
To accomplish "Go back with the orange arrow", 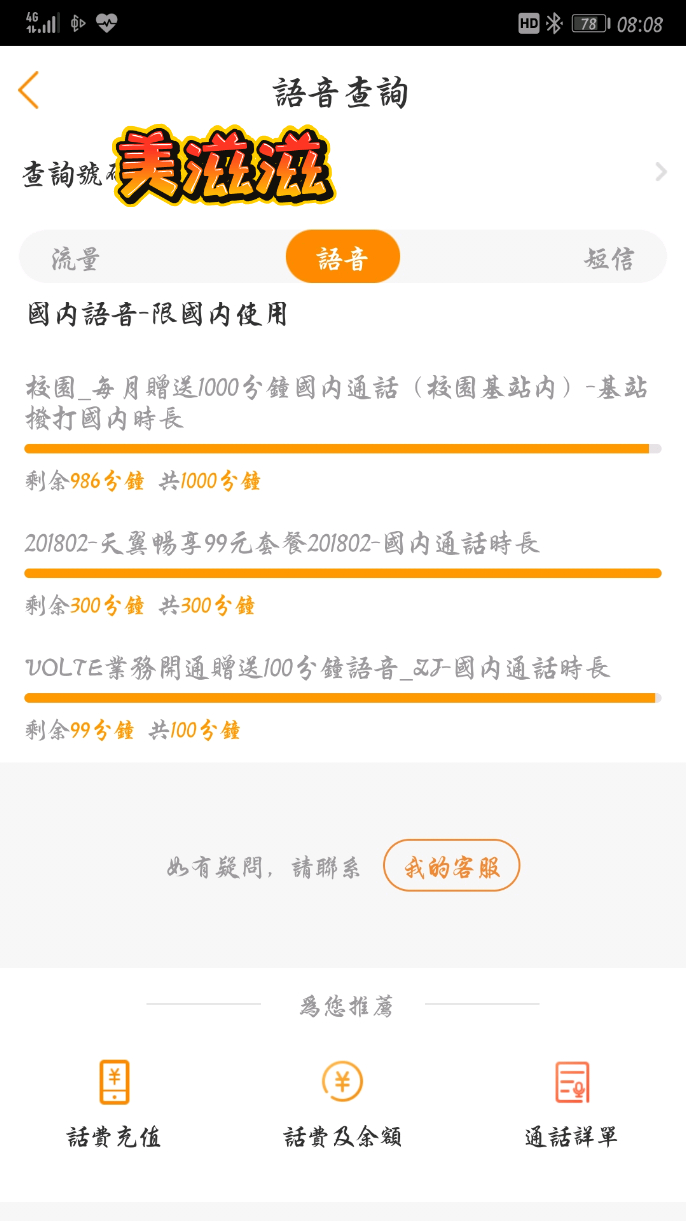I will click(x=29, y=91).
